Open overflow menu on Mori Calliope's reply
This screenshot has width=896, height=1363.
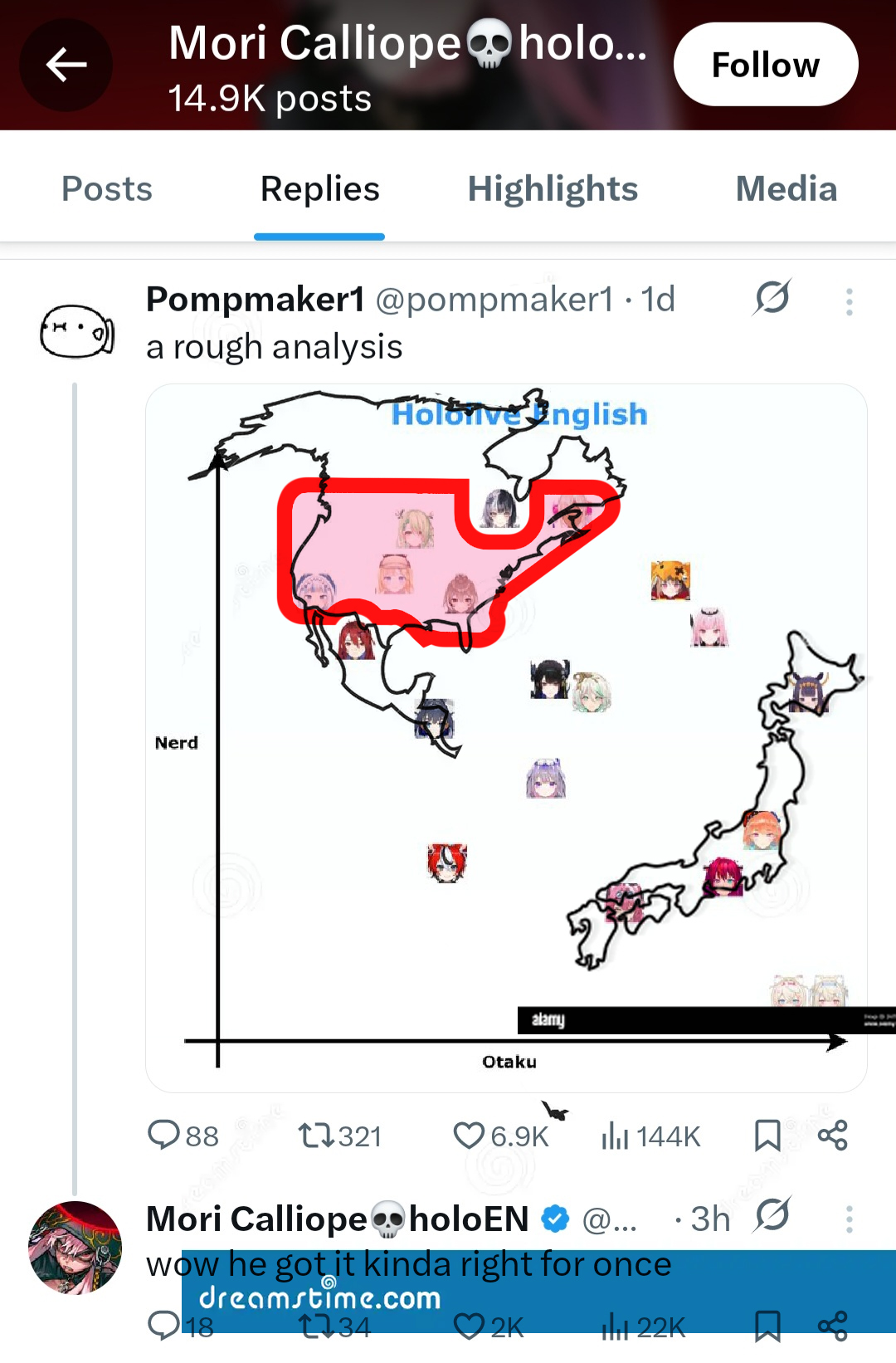coord(849,1219)
